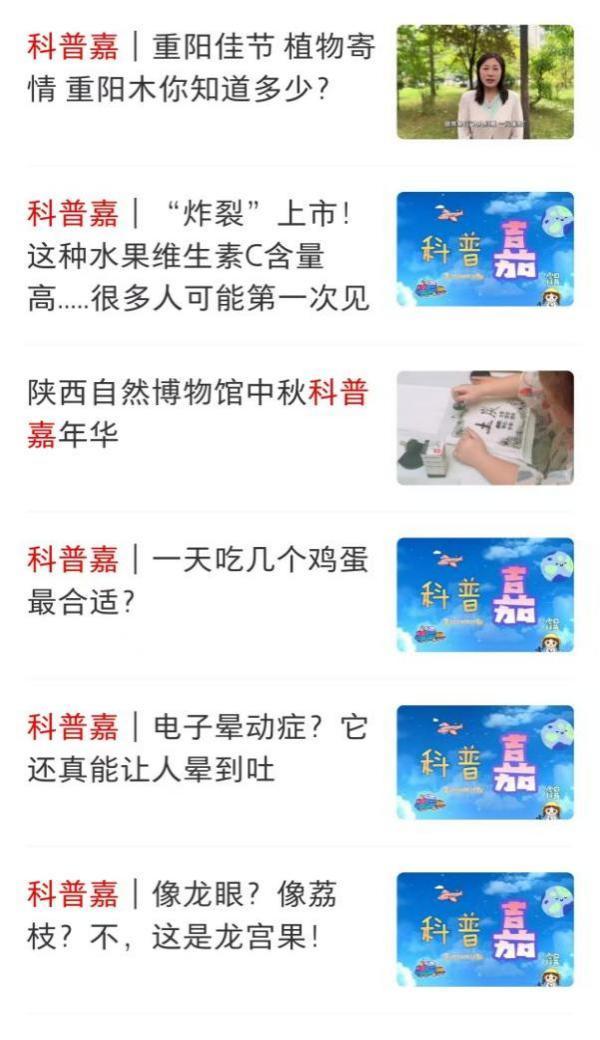The height and width of the screenshot is (1040, 600).
Task: Read the vitamin C fruit article
Action: pos(200,255)
